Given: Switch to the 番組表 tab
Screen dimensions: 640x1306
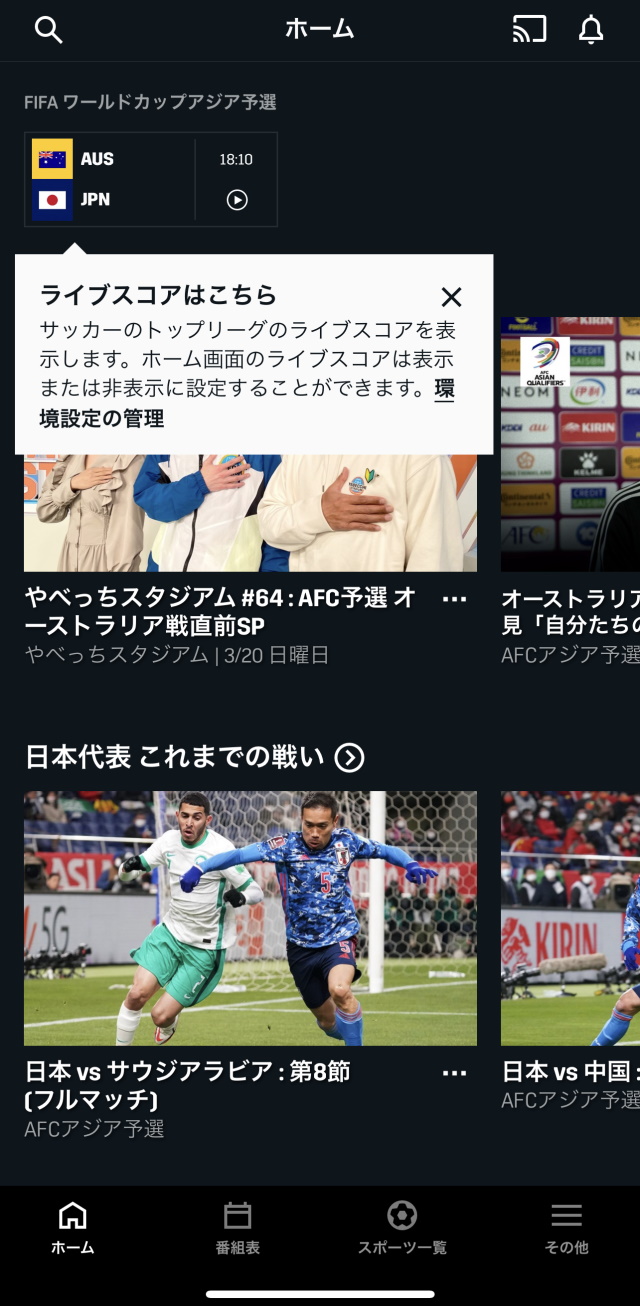Looking at the screenshot, I should (x=237, y=1228).
